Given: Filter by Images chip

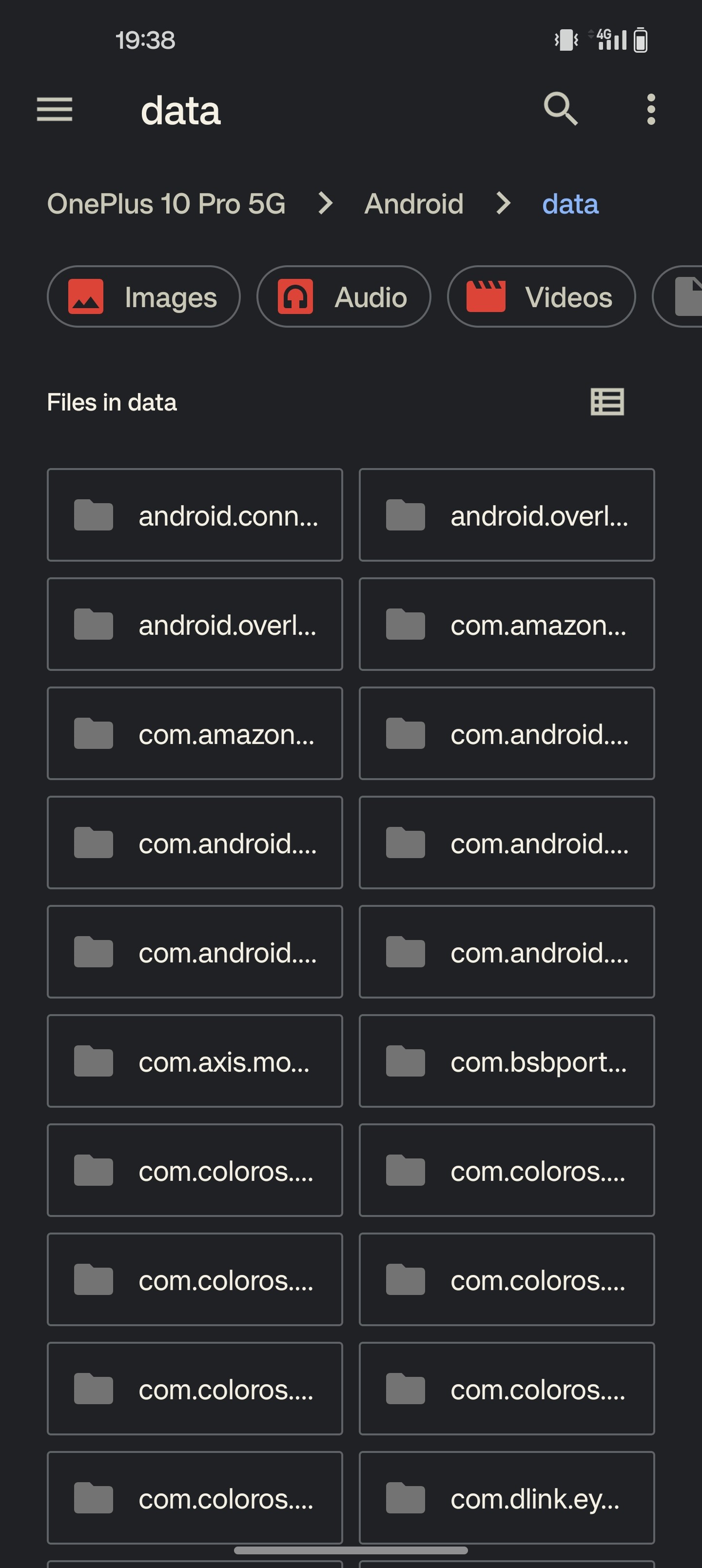Looking at the screenshot, I should click(144, 297).
